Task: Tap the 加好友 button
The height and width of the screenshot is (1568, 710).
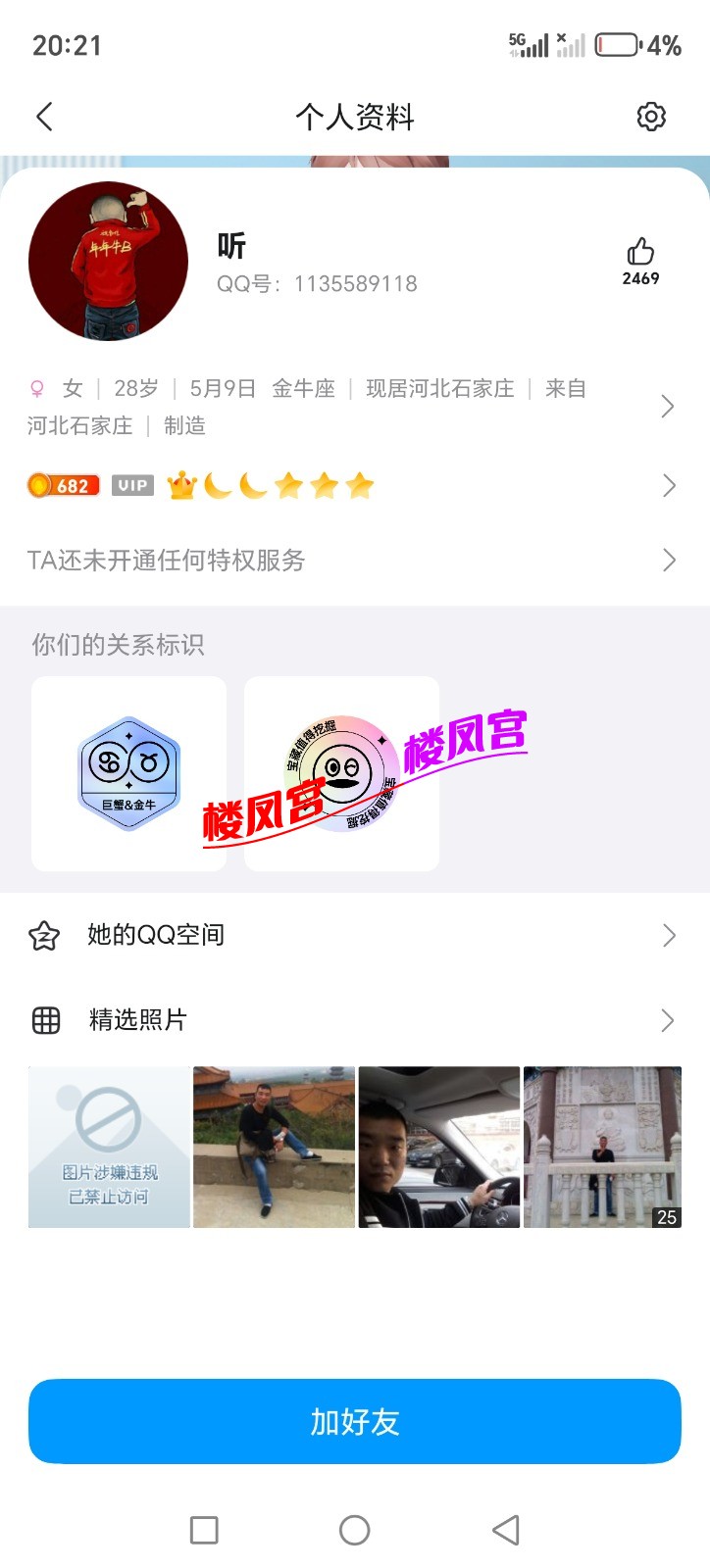Action: click(355, 1421)
